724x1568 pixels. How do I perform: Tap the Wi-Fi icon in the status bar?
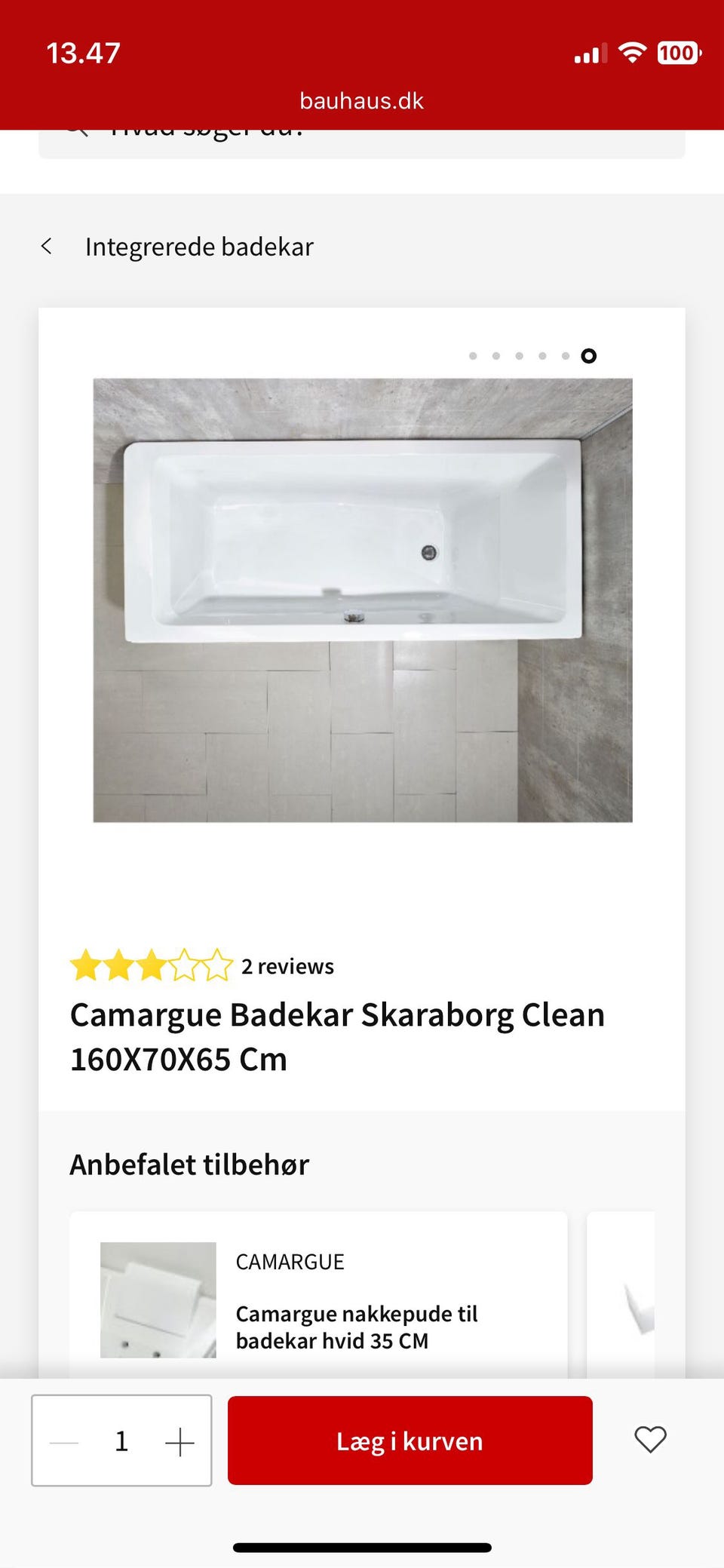click(632, 51)
